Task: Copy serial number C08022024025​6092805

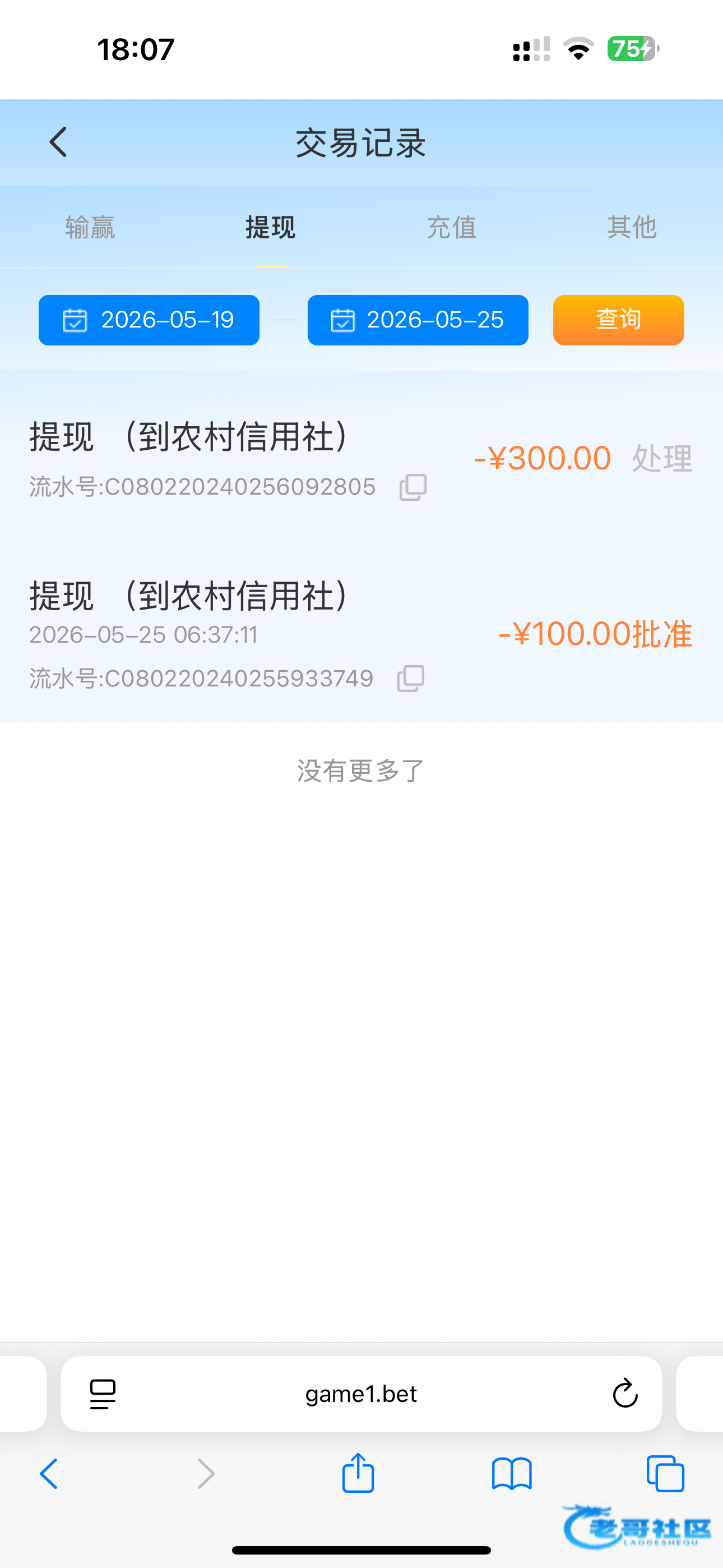Action: (413, 487)
